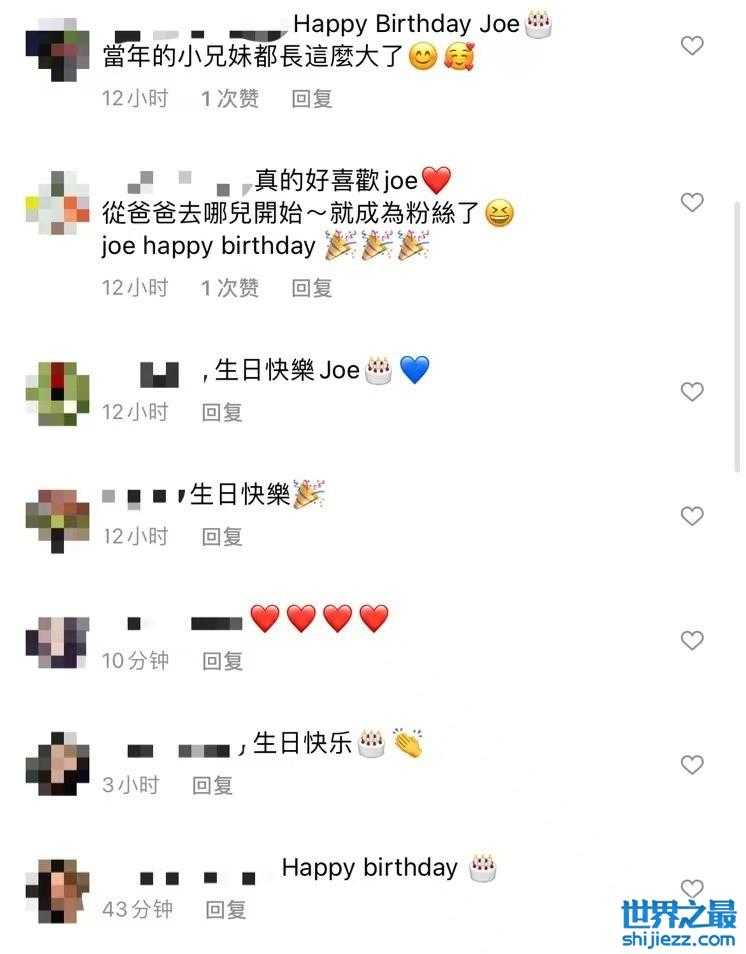746x954 pixels.
Task: View likes on the 當年的小兄妹 comment
Action: coord(229,98)
